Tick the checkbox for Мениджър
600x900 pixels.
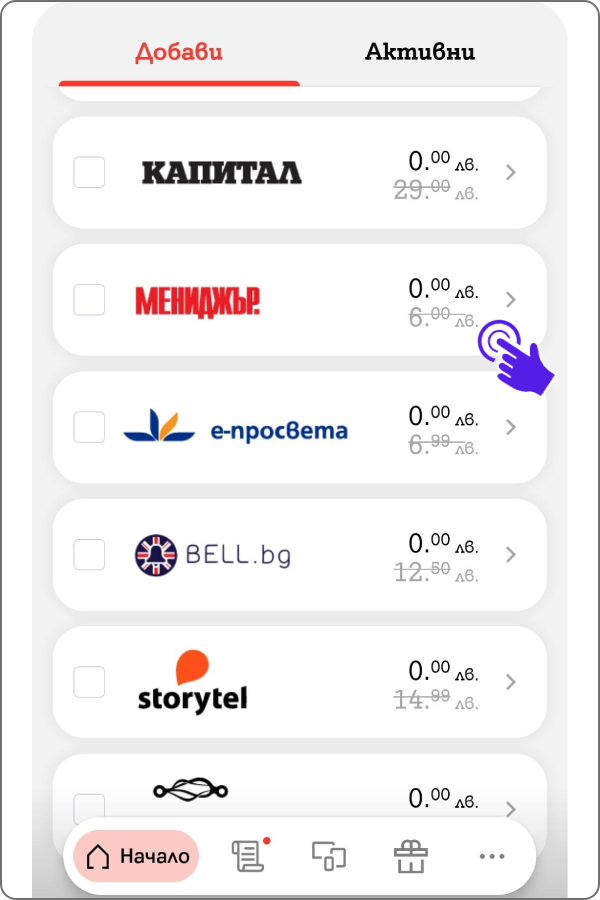[x=90, y=299]
